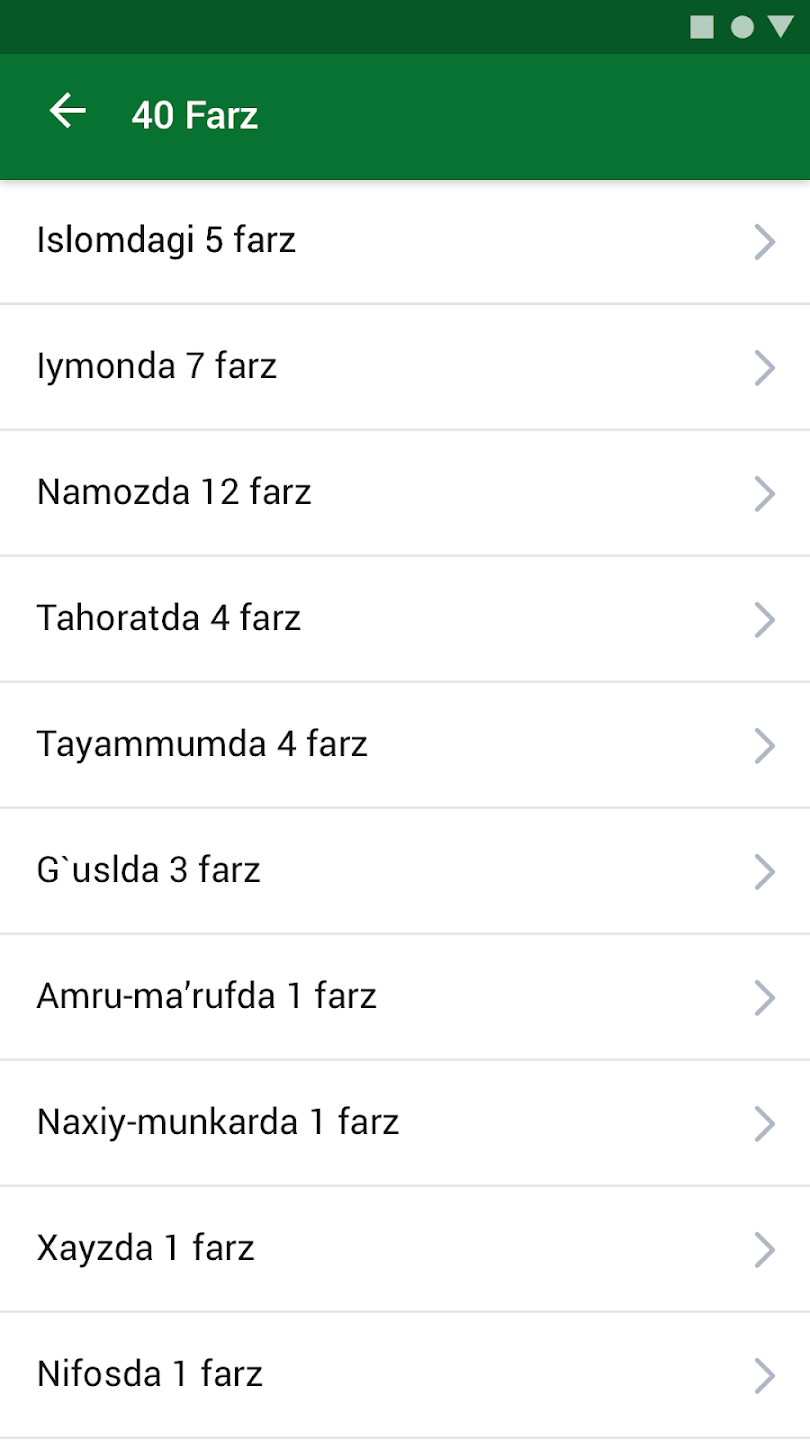The height and width of the screenshot is (1440, 810).
Task: Open Tayammumda 4 farz entry
Action: pyautogui.click(x=404, y=745)
